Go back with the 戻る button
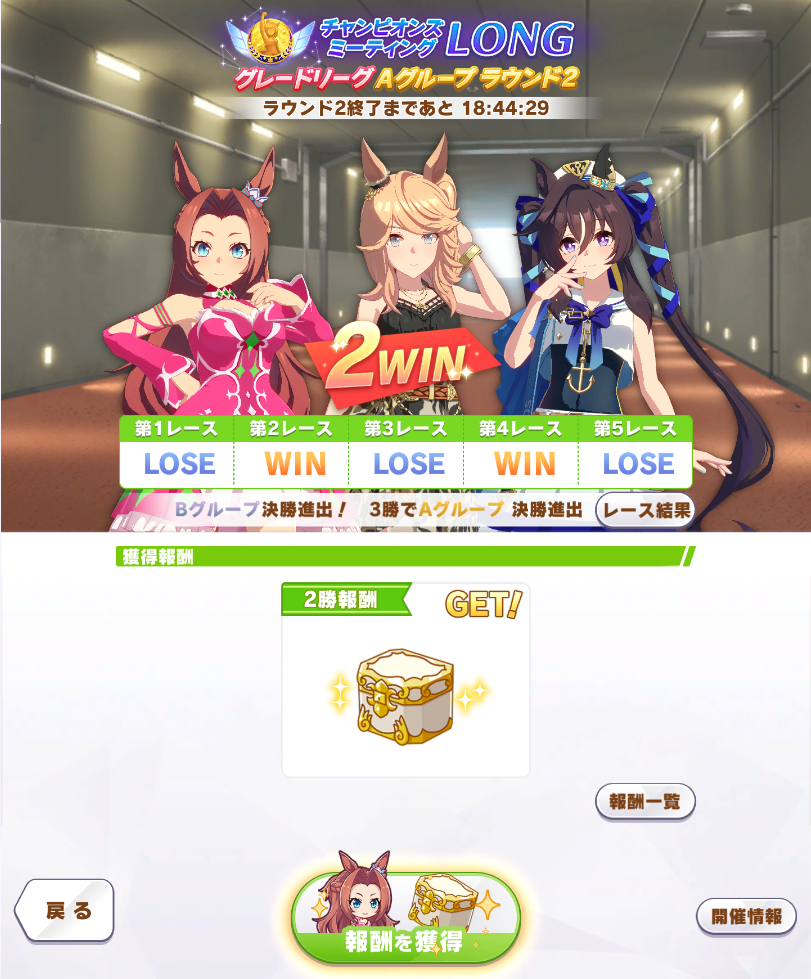The width and height of the screenshot is (811, 979). (x=65, y=910)
